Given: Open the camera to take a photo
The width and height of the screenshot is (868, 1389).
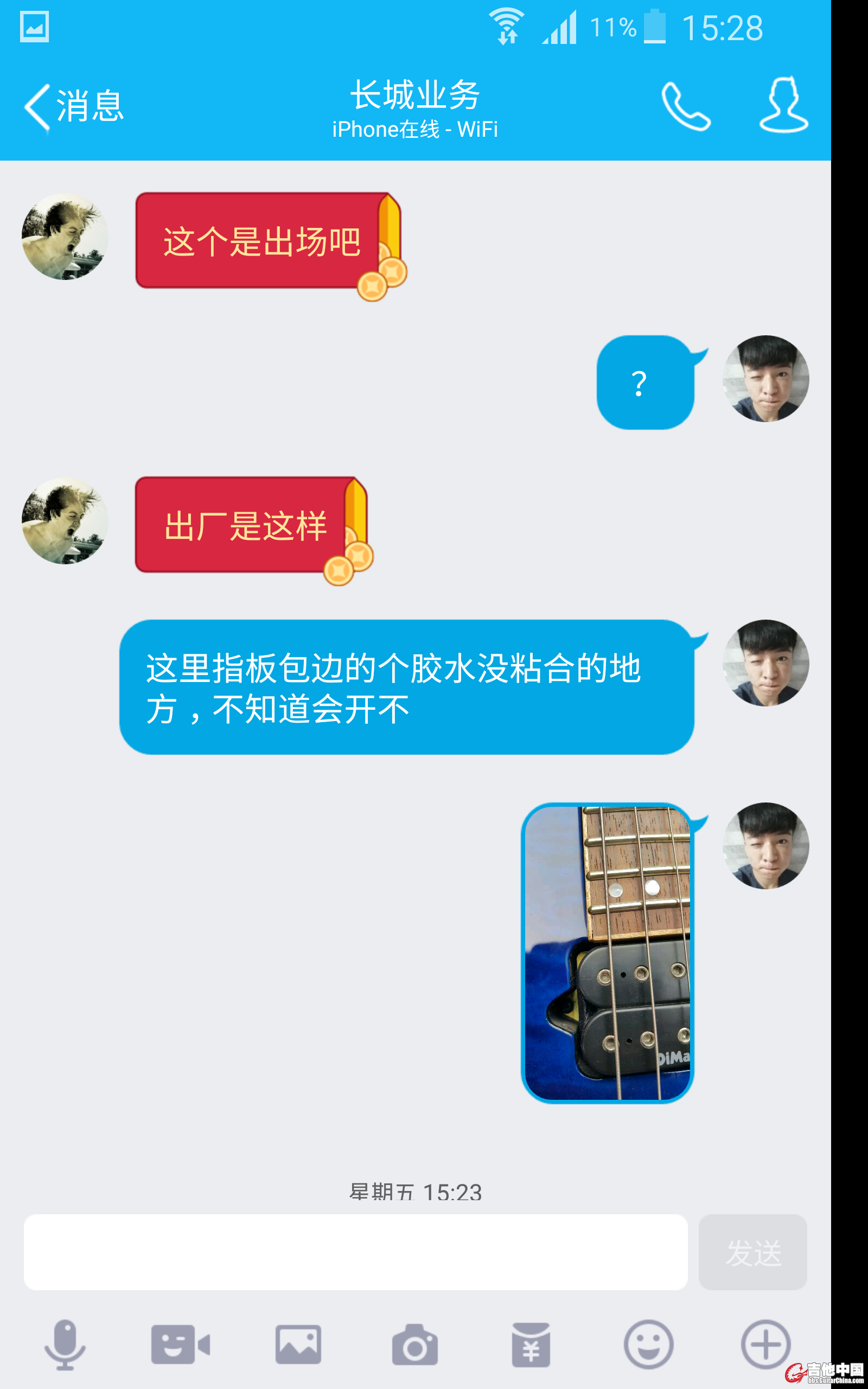Looking at the screenshot, I should (414, 1344).
